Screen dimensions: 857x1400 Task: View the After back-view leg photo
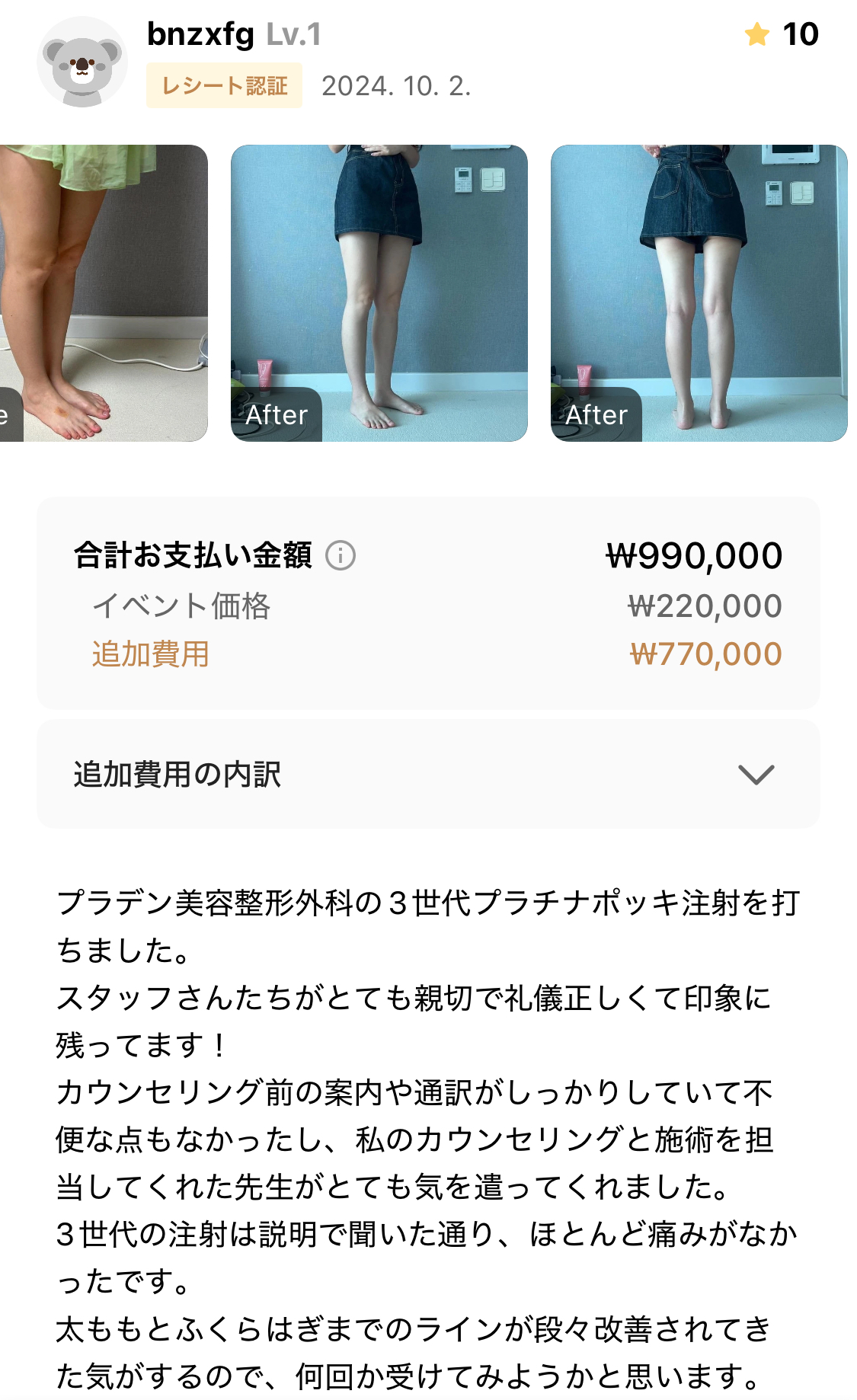point(699,293)
